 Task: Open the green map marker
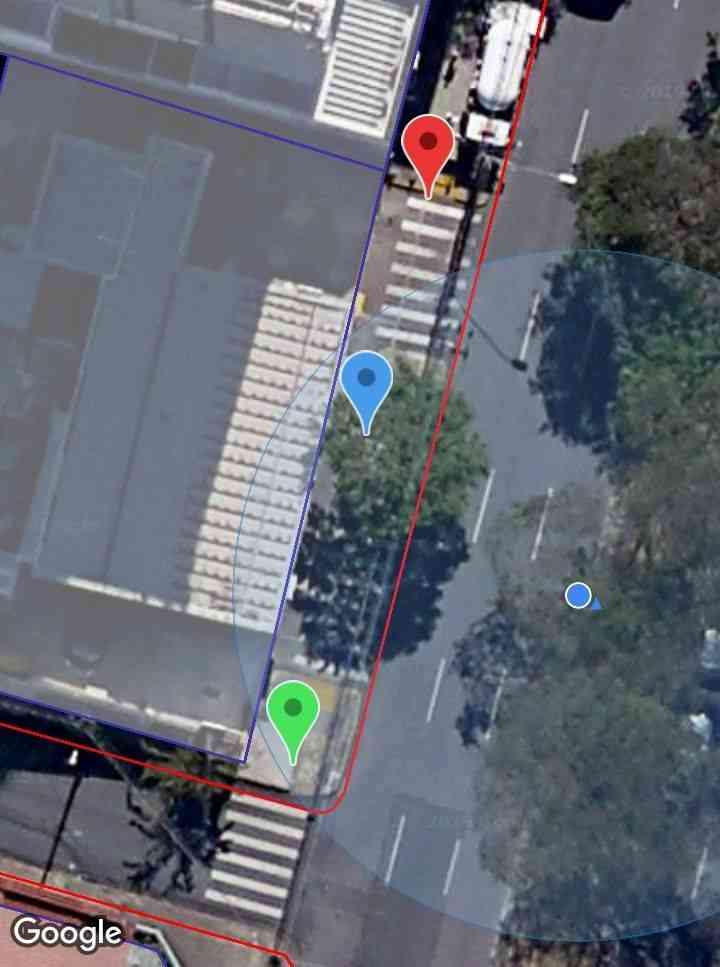pos(292,711)
